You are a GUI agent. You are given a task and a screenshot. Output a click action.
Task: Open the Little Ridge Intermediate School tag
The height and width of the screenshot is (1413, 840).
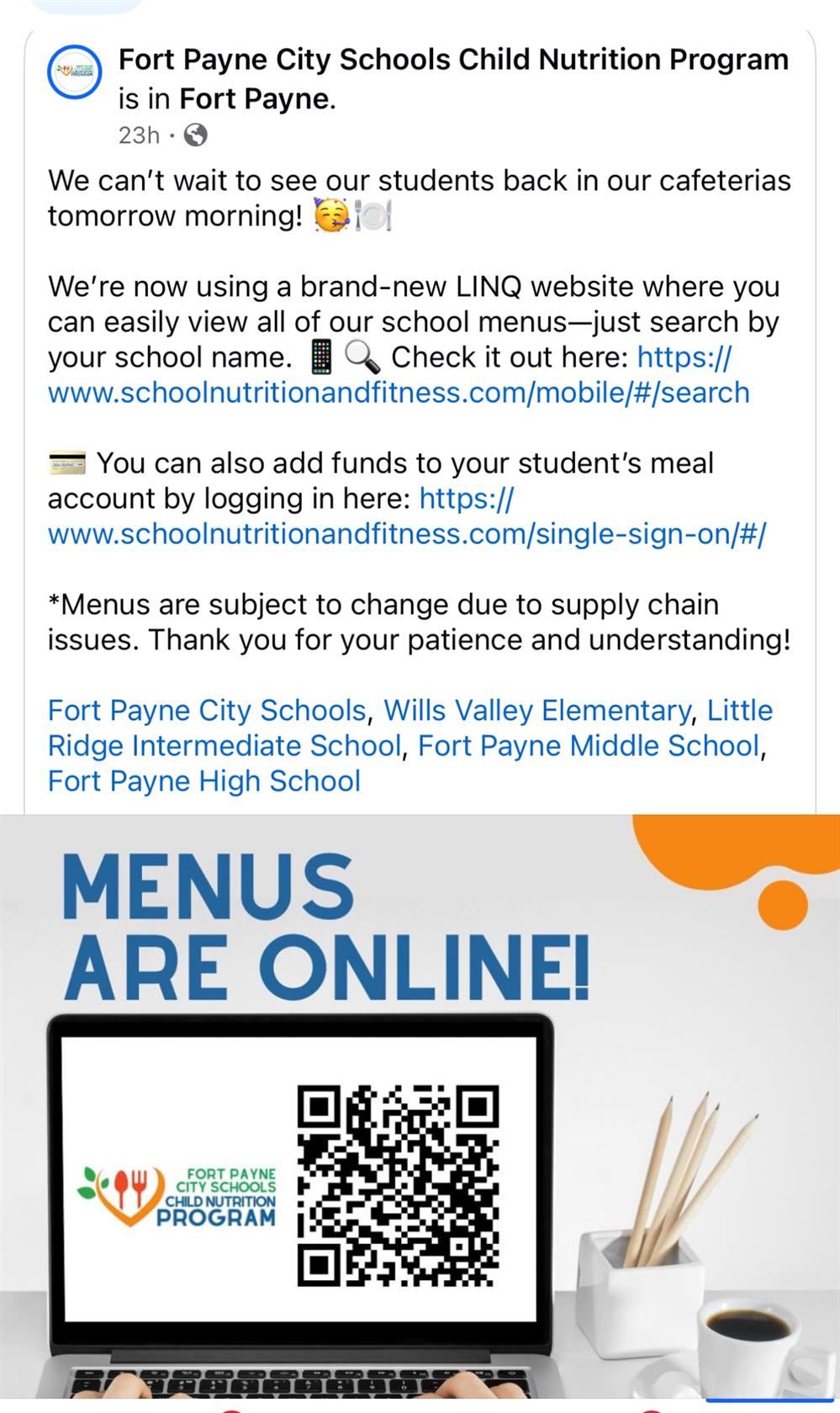click(225, 745)
